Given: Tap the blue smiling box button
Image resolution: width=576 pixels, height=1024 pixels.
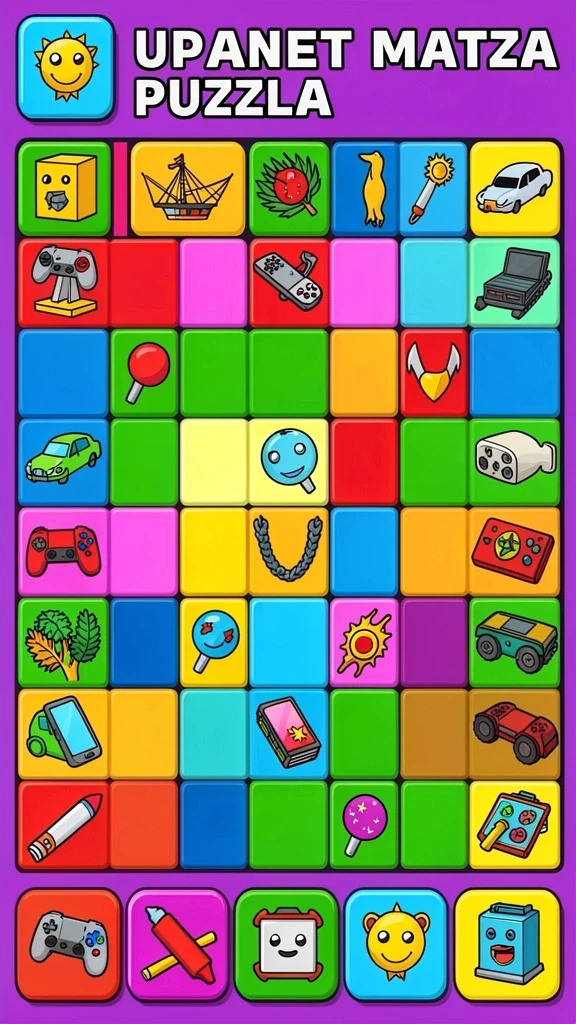Looking at the screenshot, I should pyautogui.click(x=507, y=944).
